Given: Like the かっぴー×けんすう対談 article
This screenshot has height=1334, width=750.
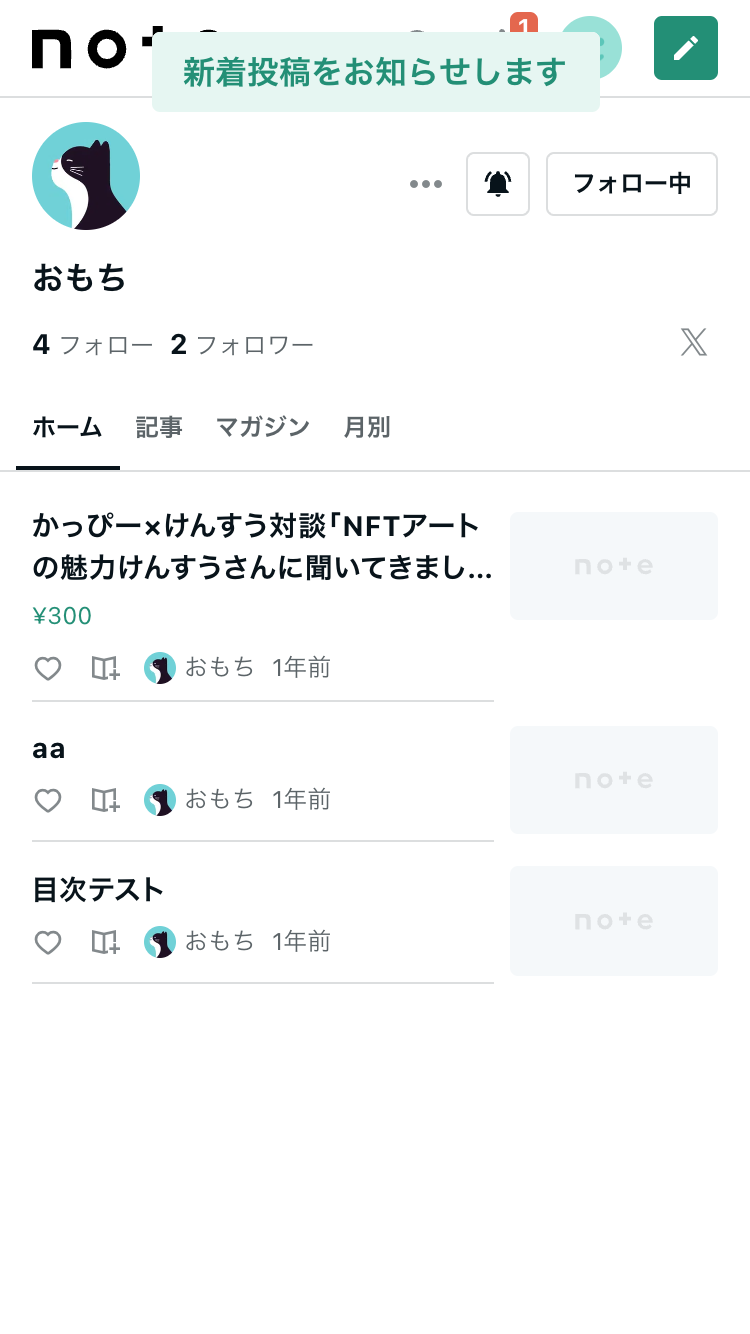Looking at the screenshot, I should point(48,668).
